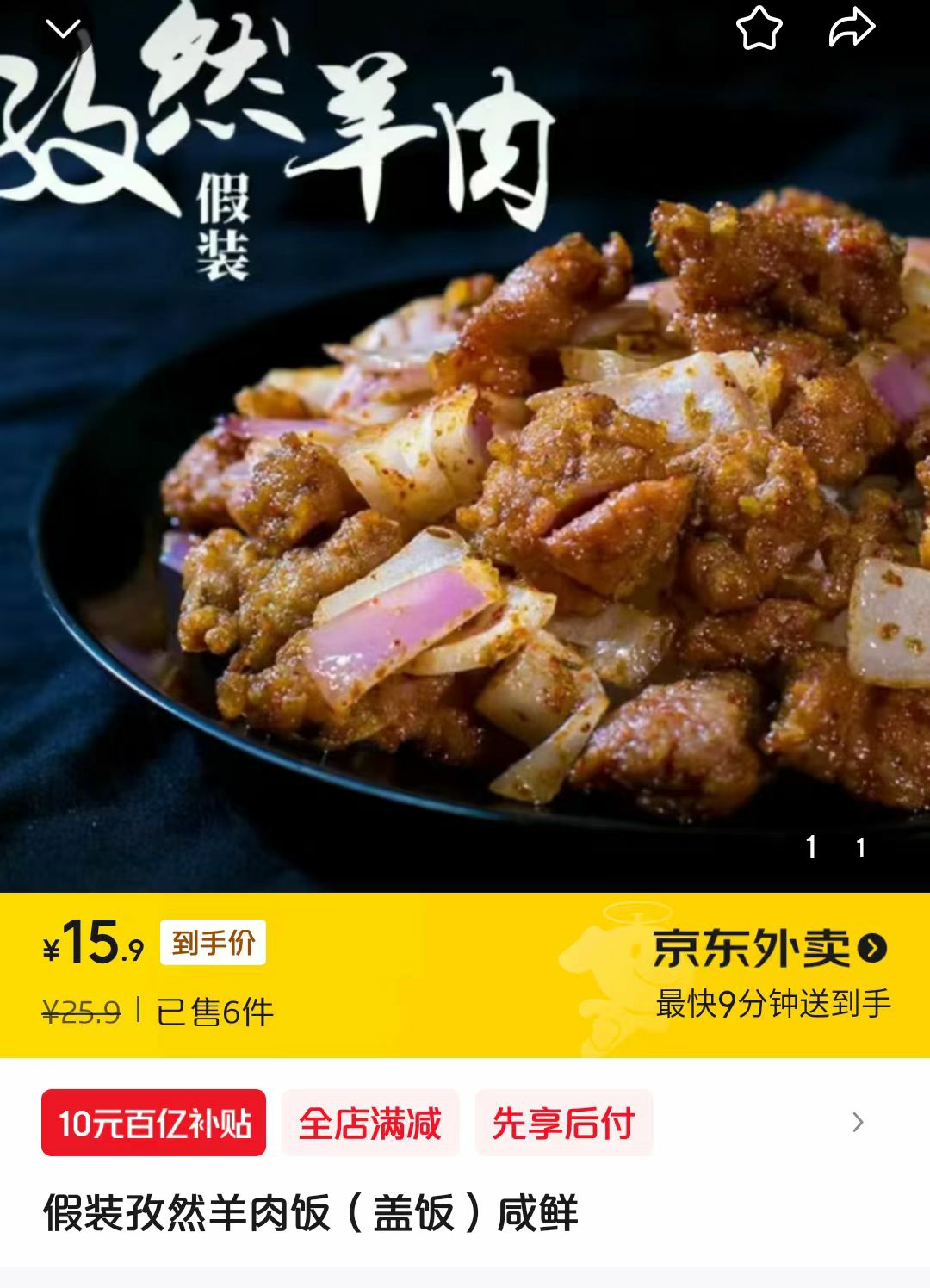View the 全店满减 discount details

tap(369, 1123)
